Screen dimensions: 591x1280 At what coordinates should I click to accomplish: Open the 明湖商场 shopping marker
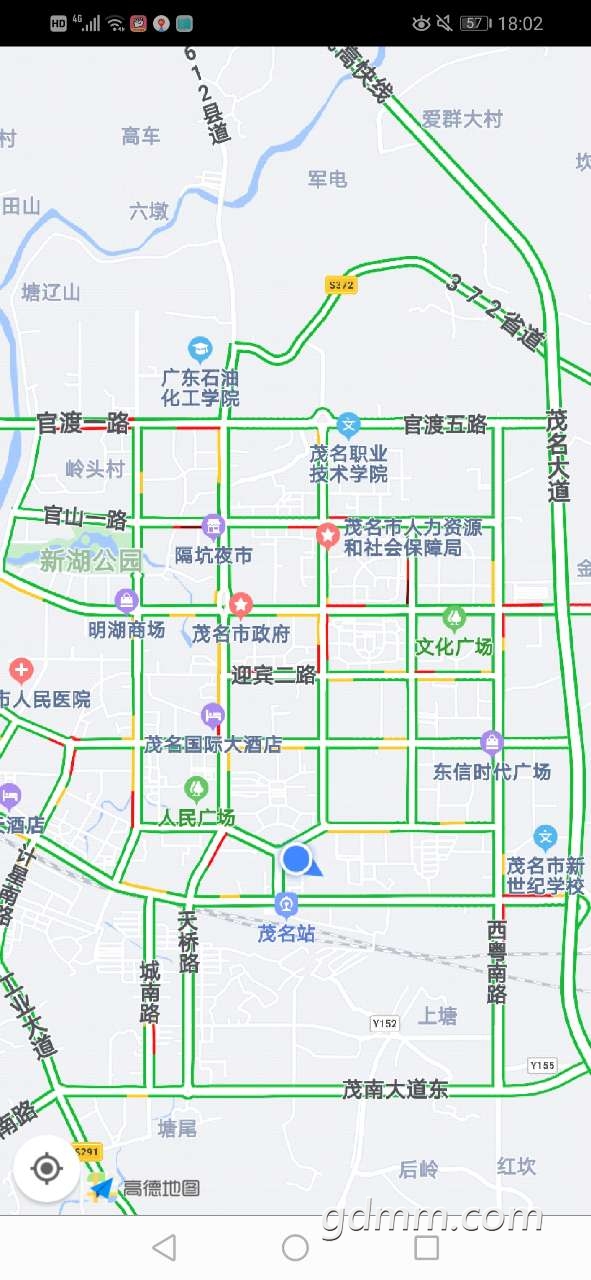tap(126, 601)
